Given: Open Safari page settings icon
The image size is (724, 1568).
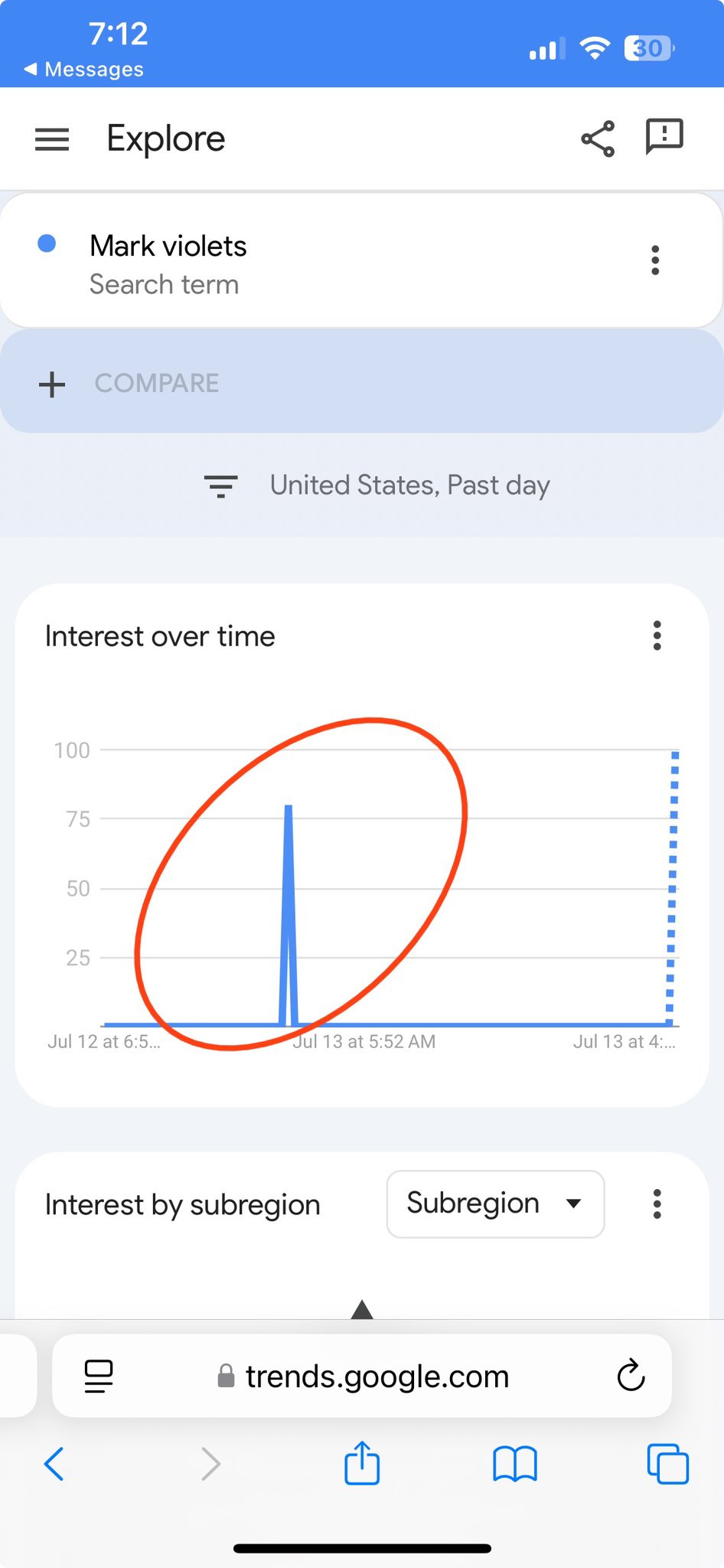Looking at the screenshot, I should [99, 1376].
